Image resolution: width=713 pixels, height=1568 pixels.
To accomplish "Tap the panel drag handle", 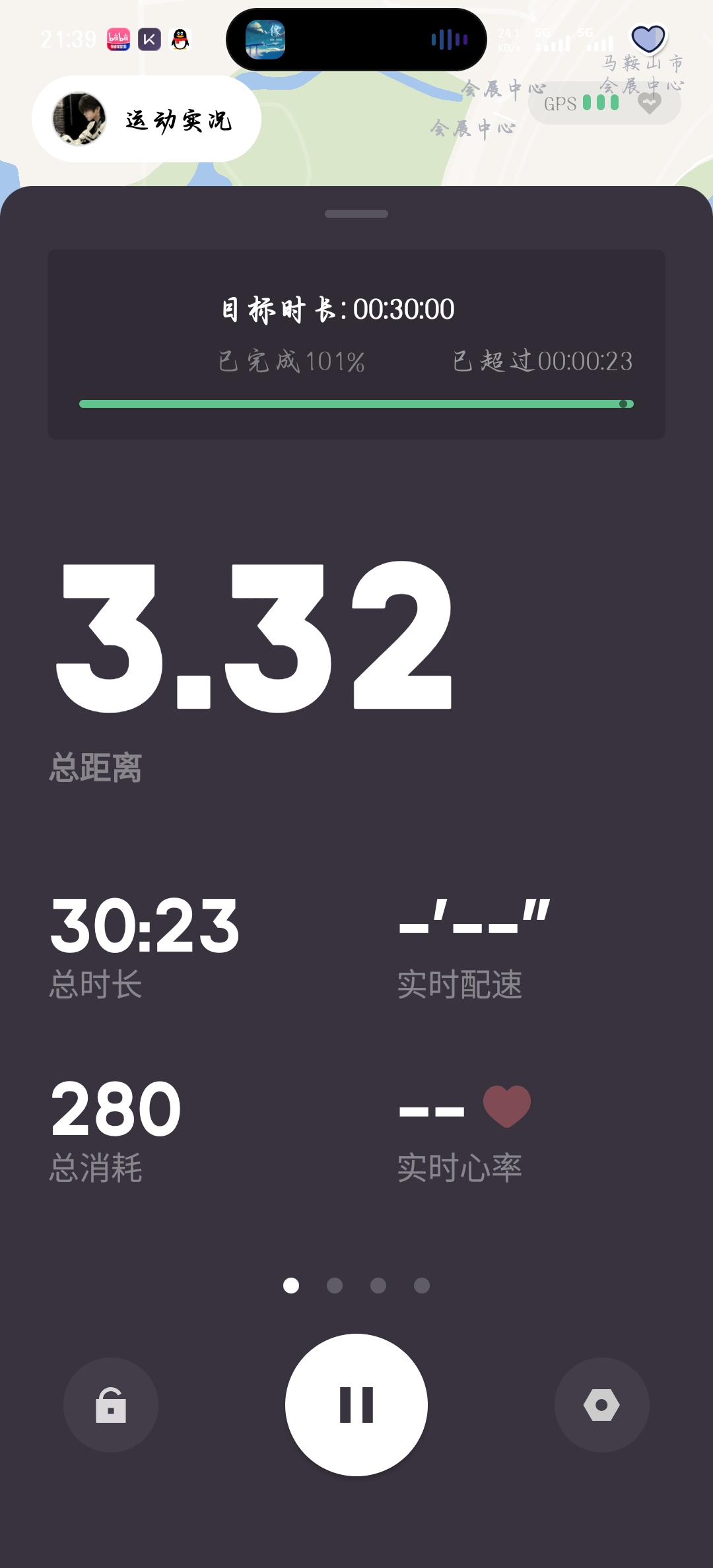I will tap(356, 214).
